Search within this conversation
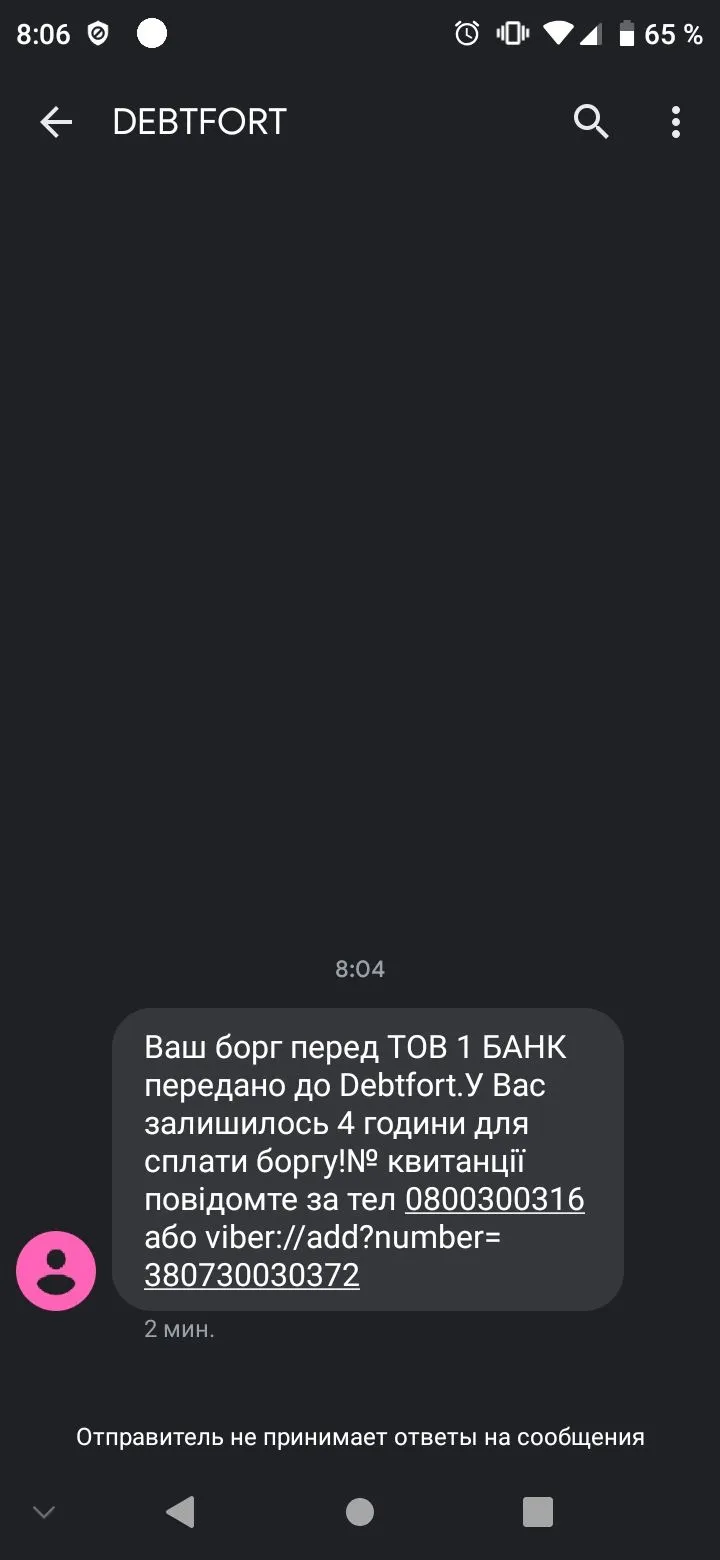 pyautogui.click(x=591, y=122)
